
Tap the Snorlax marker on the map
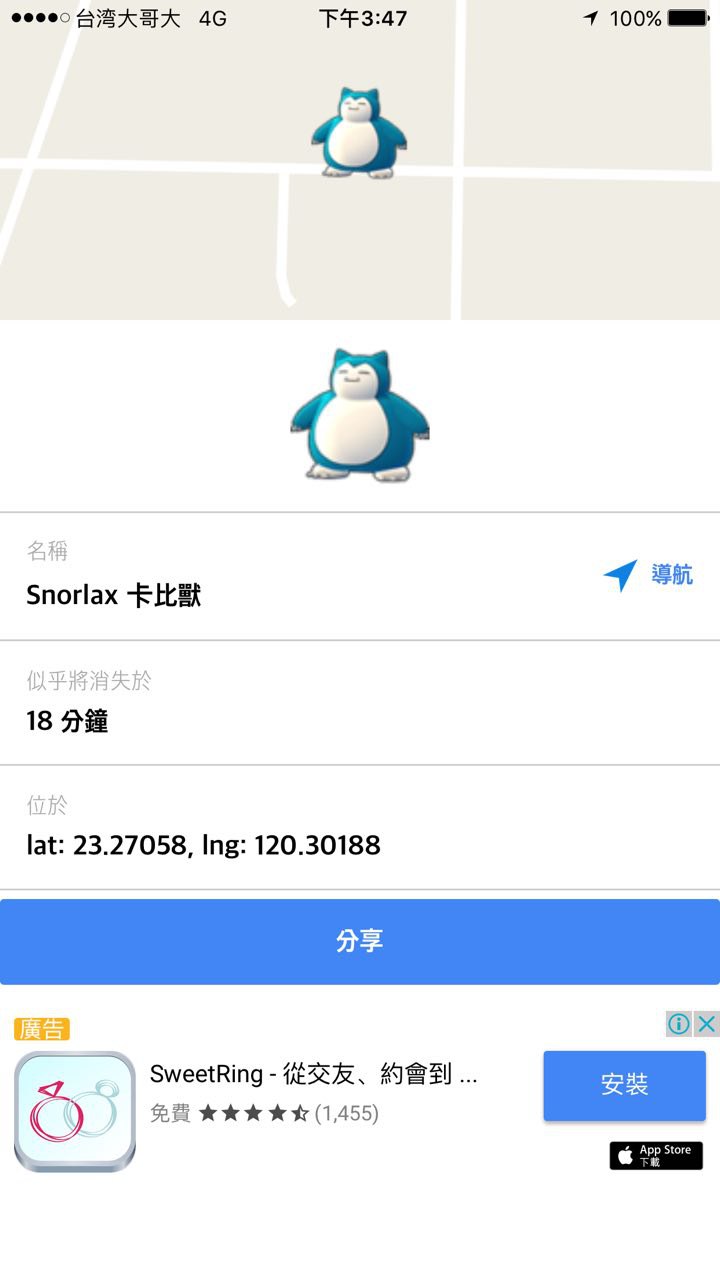click(359, 133)
